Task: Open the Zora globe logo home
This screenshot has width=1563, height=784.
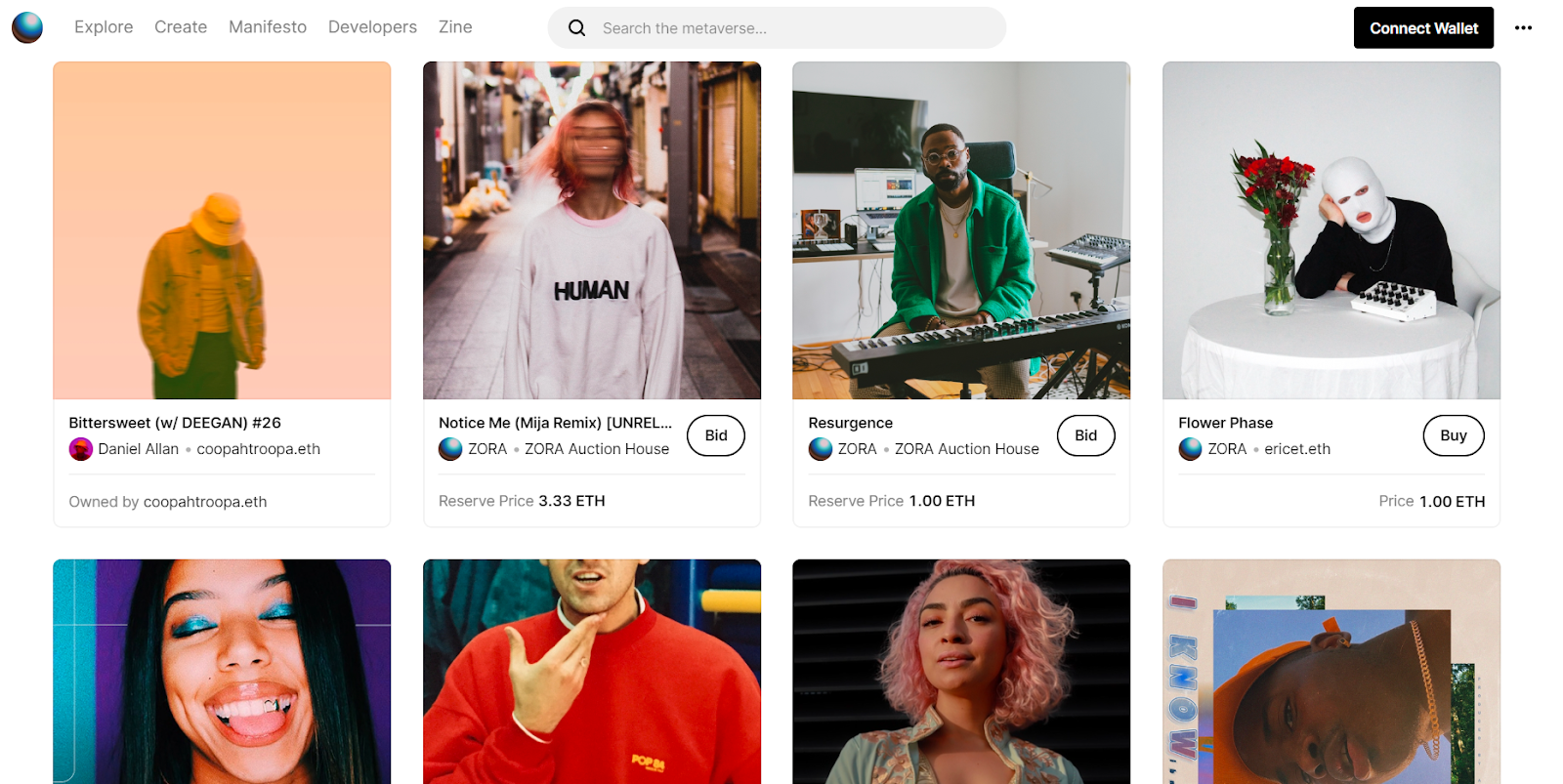Action: (27, 27)
